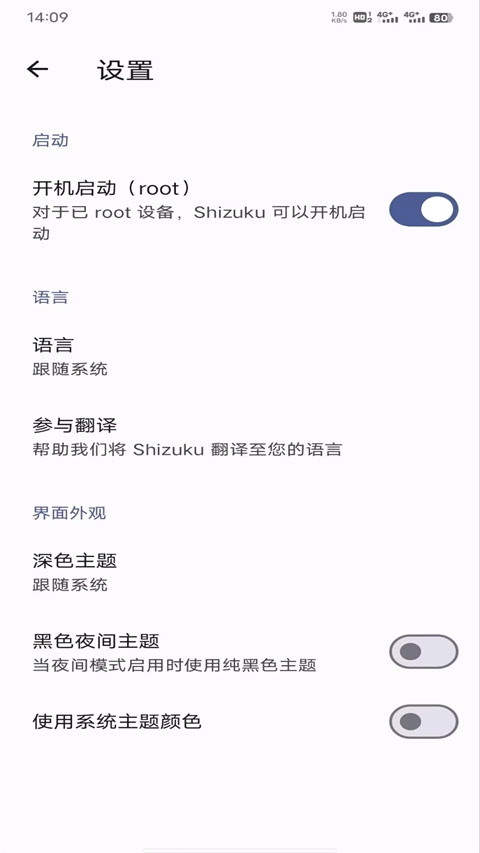Open the 语言 language setting

pos(240,356)
